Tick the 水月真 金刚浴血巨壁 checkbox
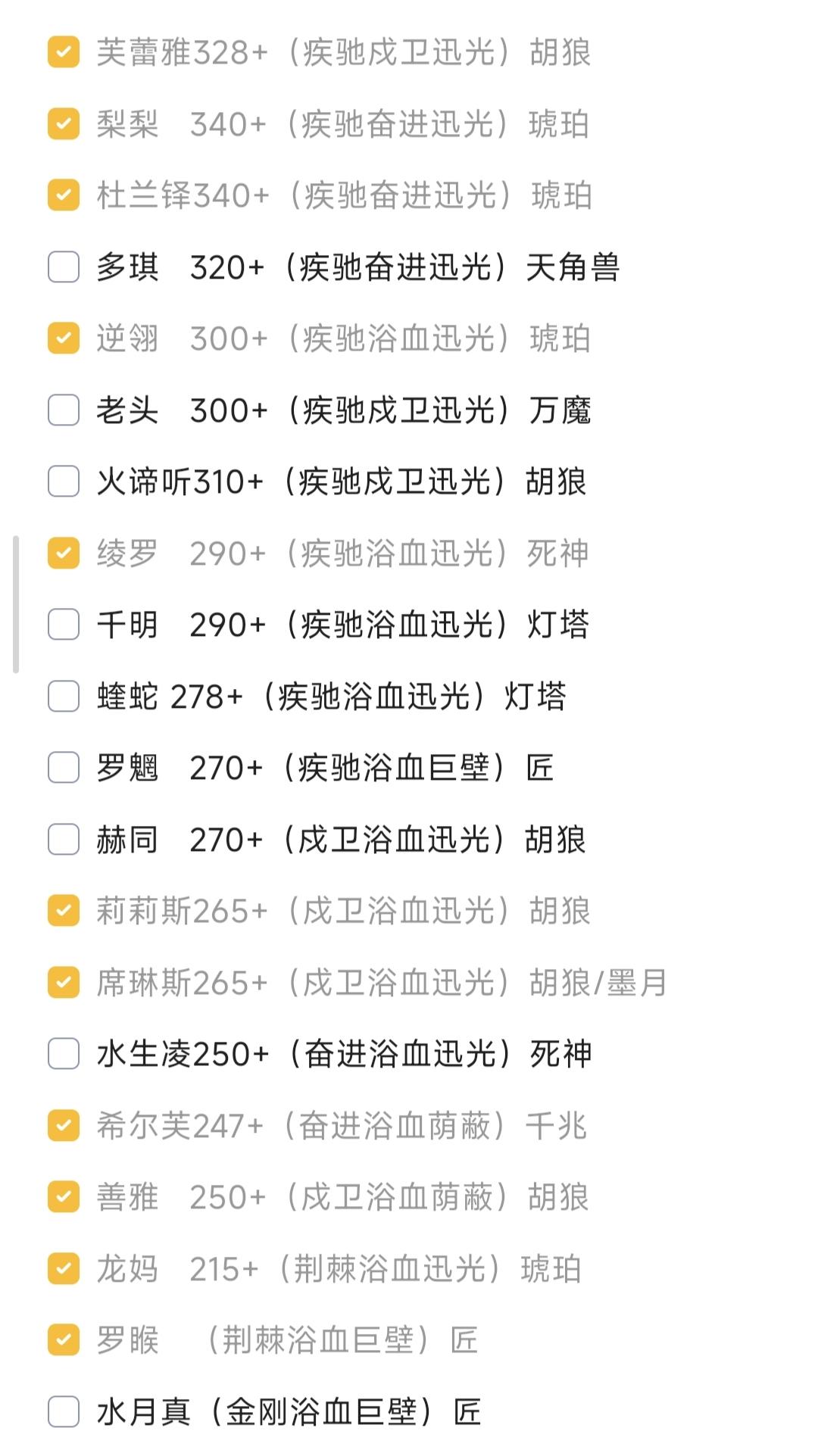The height and width of the screenshot is (1456, 818). pos(64,1411)
